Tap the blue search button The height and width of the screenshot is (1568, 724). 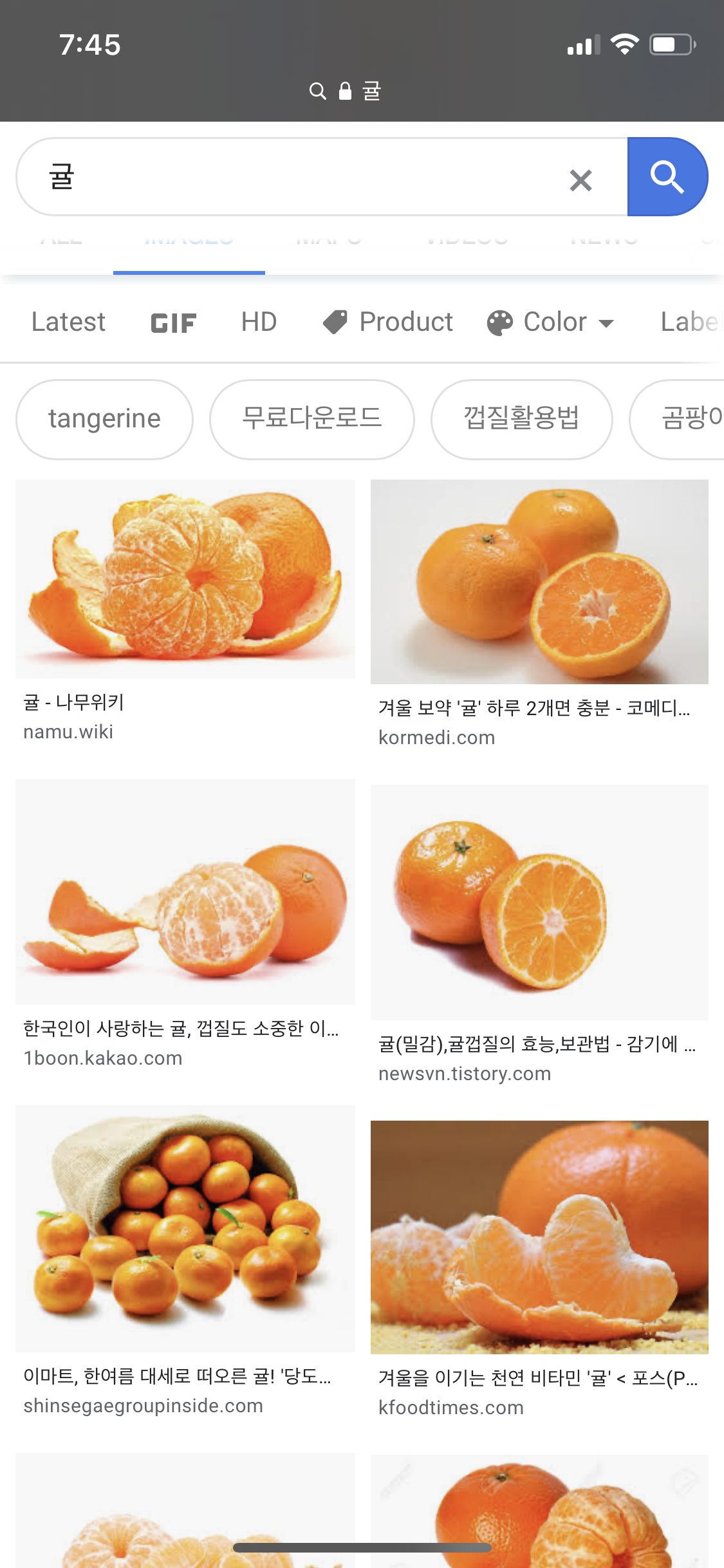tap(667, 177)
